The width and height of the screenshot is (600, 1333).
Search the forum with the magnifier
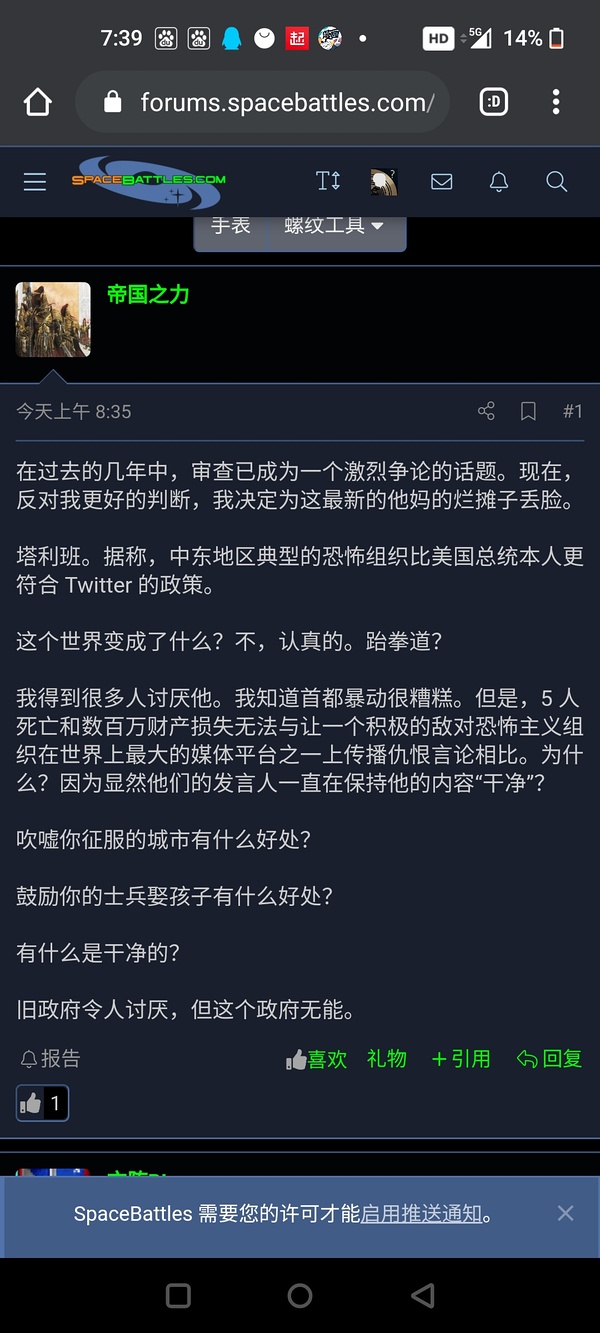pyautogui.click(x=557, y=181)
